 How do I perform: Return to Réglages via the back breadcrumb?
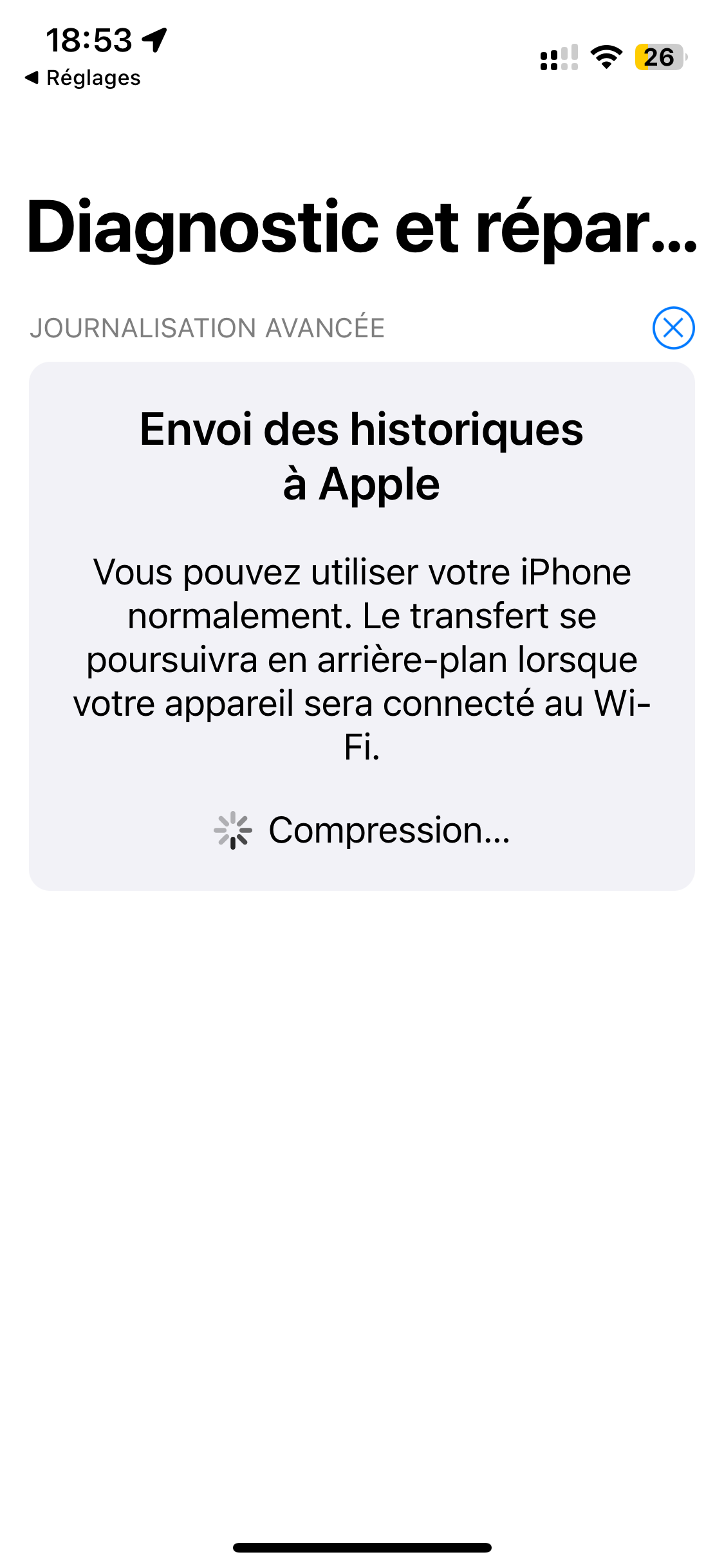tap(82, 78)
